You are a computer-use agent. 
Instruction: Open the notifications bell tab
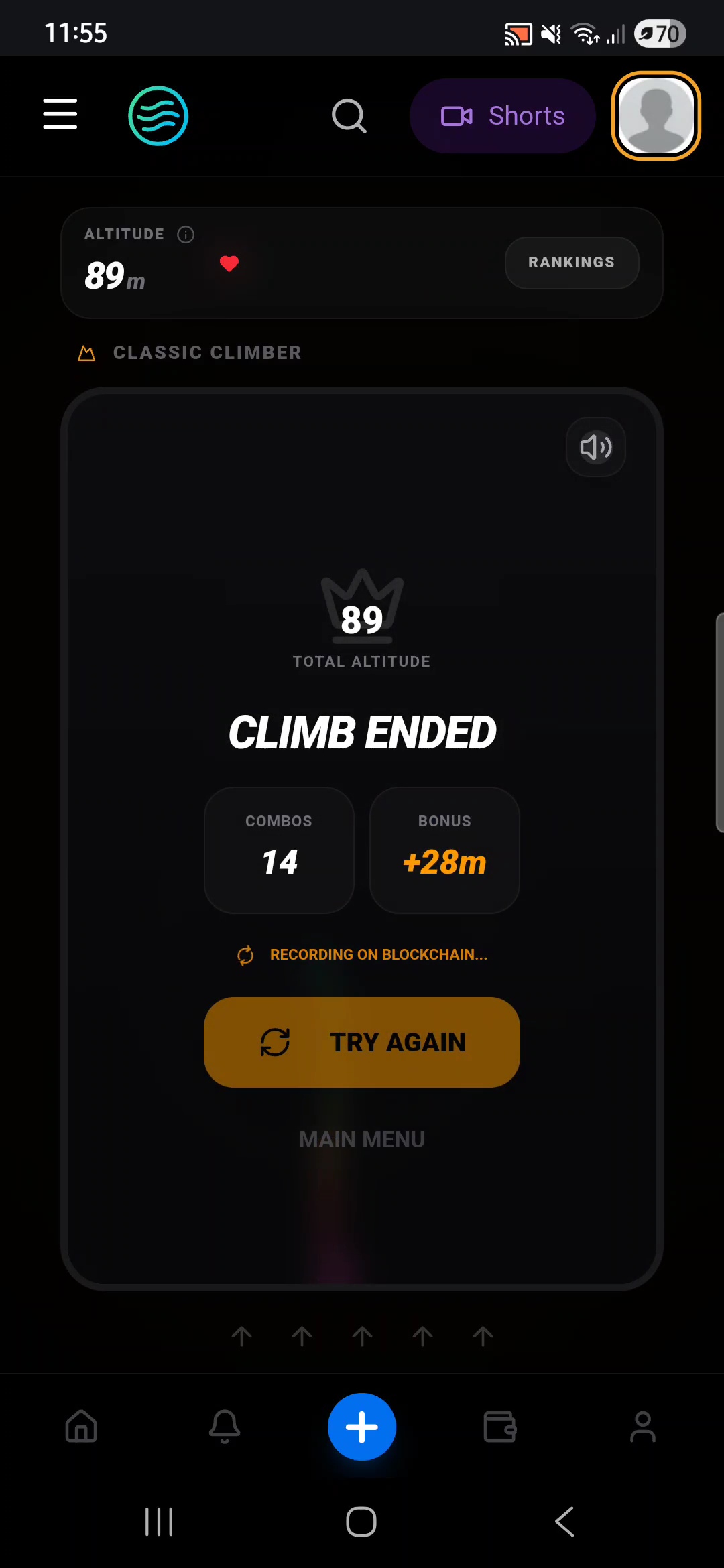coord(225,1426)
